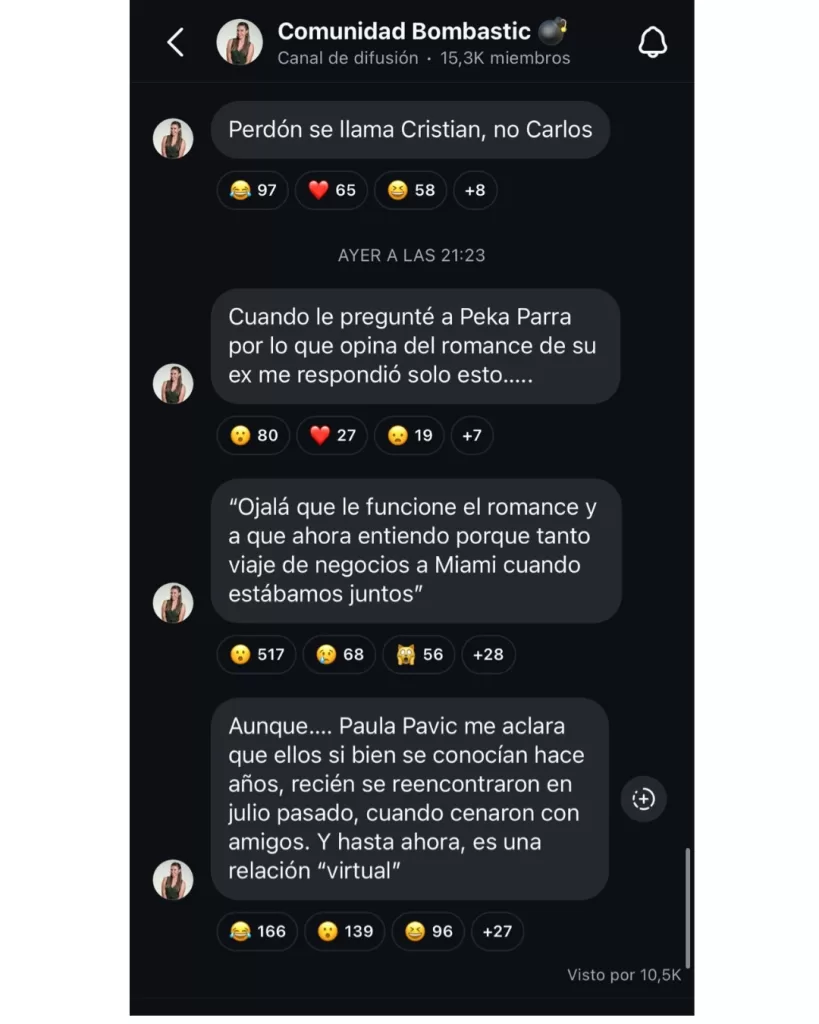Tap the surprised reaction with 517
Image resolution: width=819 pixels, height=1024 pixels.
tap(256, 654)
